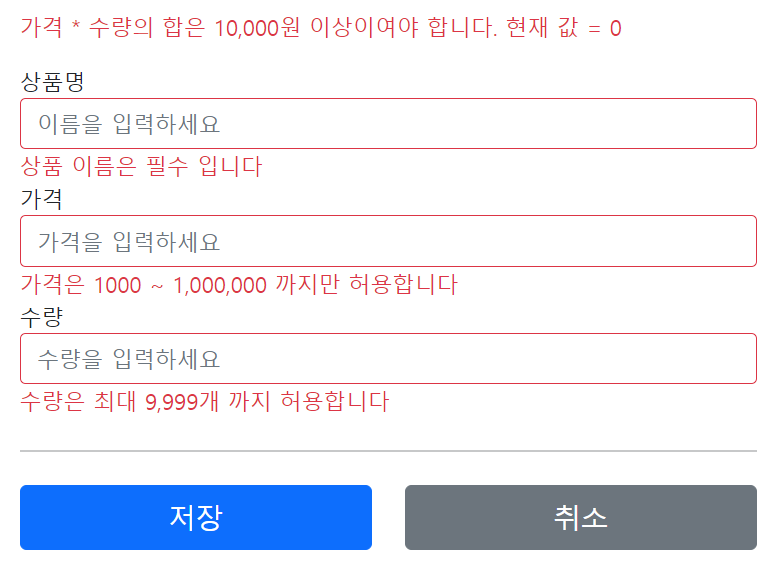
Task: Tap the 상품명 name input field
Action: click(x=388, y=124)
